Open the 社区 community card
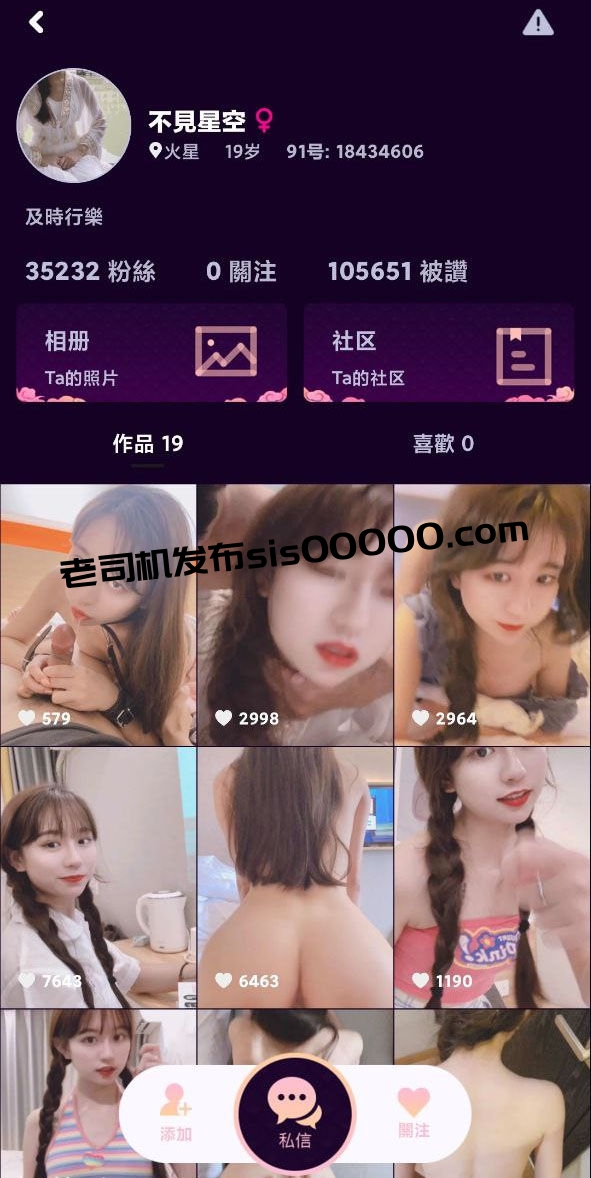 [439, 353]
